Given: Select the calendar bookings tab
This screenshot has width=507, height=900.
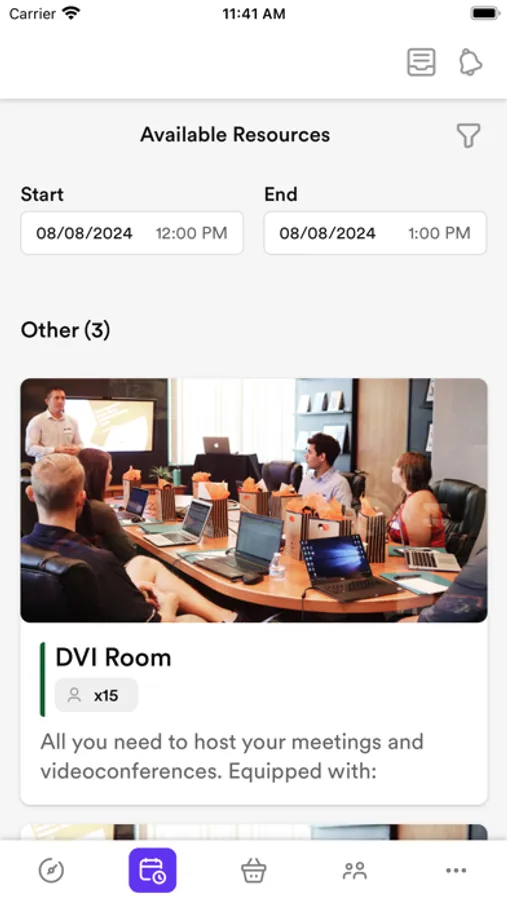Looking at the screenshot, I should 152,870.
